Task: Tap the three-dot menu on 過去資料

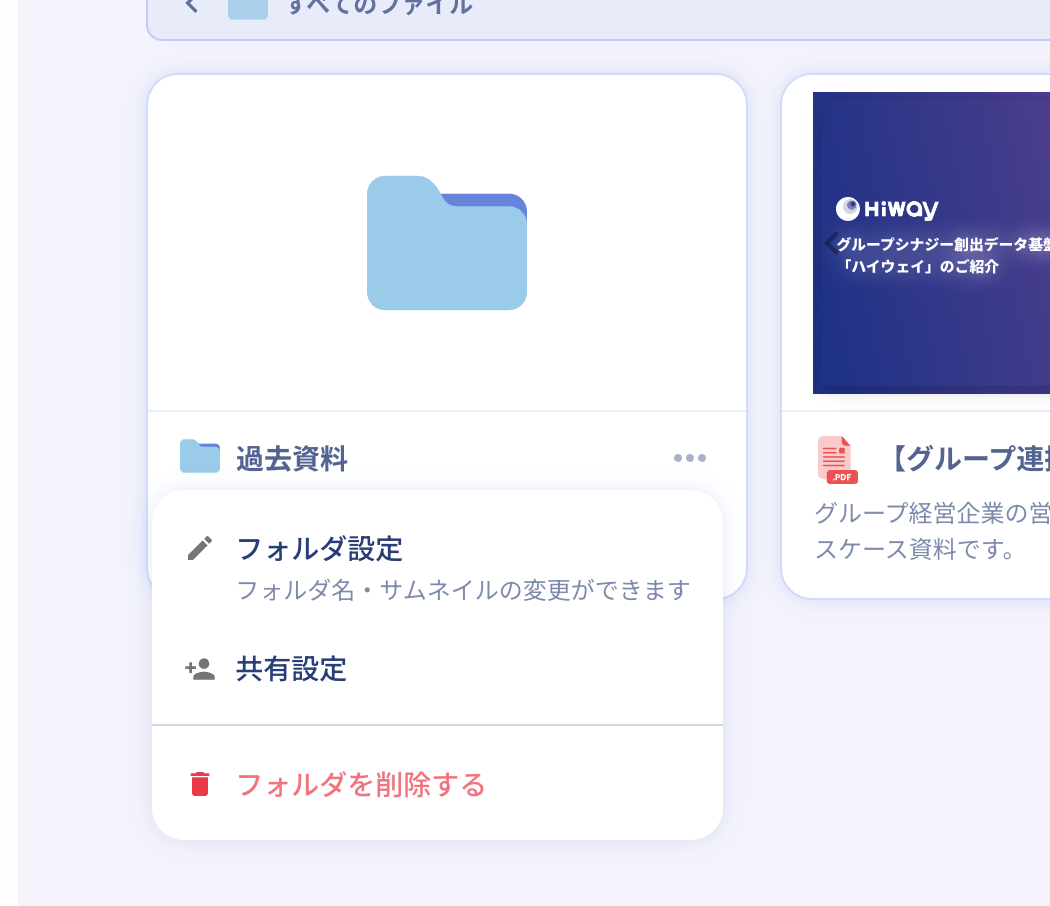Action: coord(690,458)
